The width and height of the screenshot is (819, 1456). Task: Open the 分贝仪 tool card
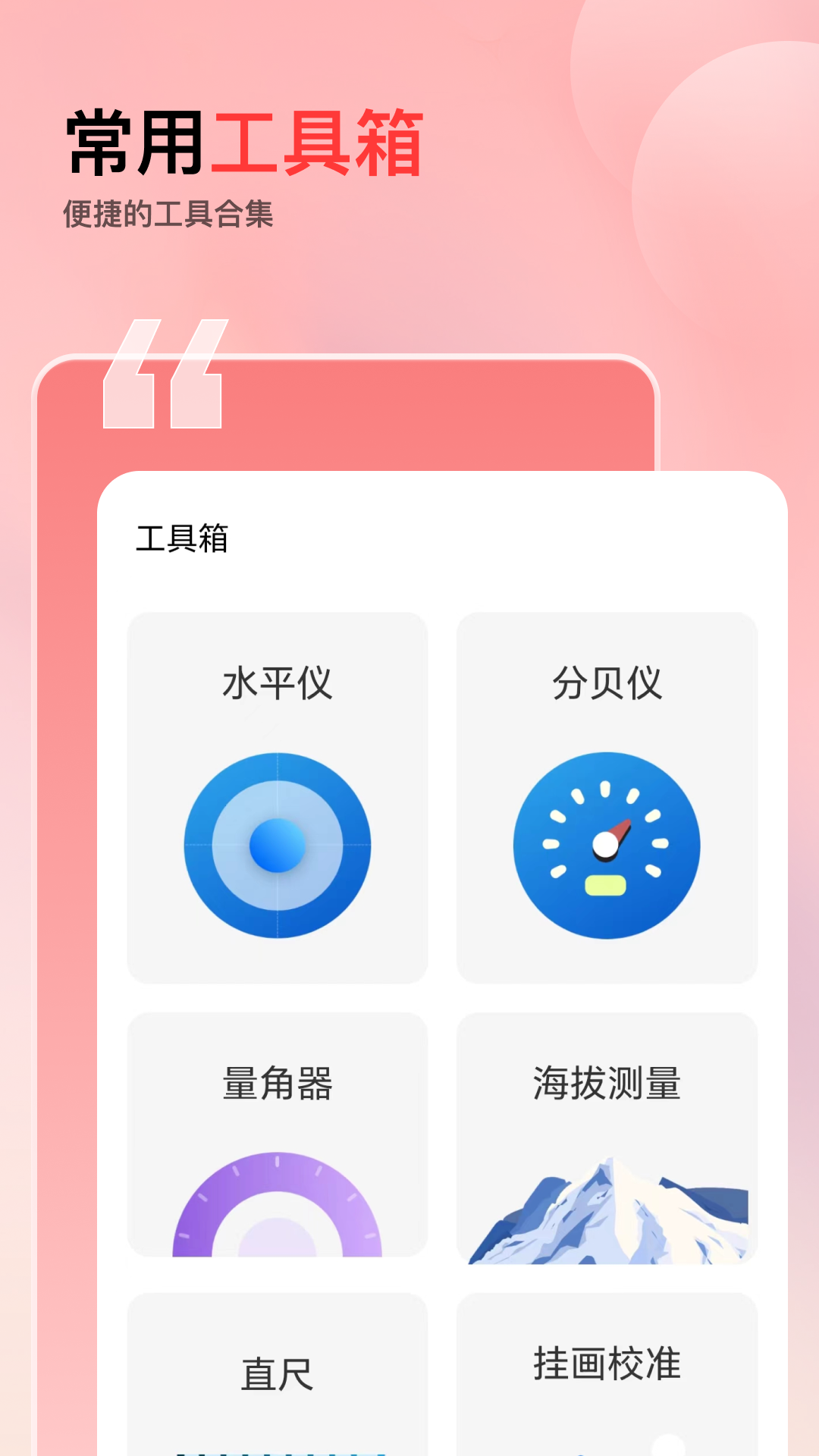pos(607,796)
